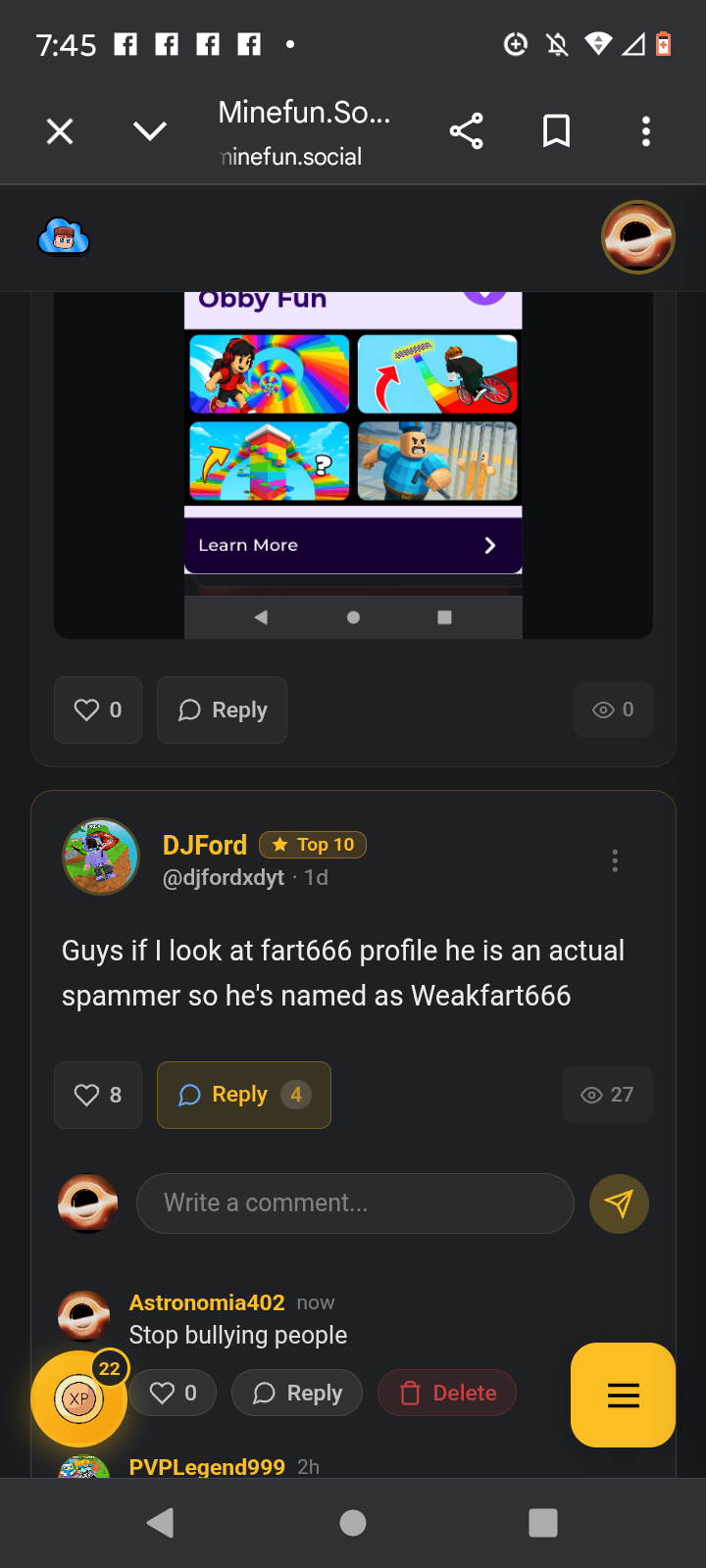Viewport: 706px width, 1568px height.
Task: Open options menu on DJFord's post
Action: [x=615, y=860]
